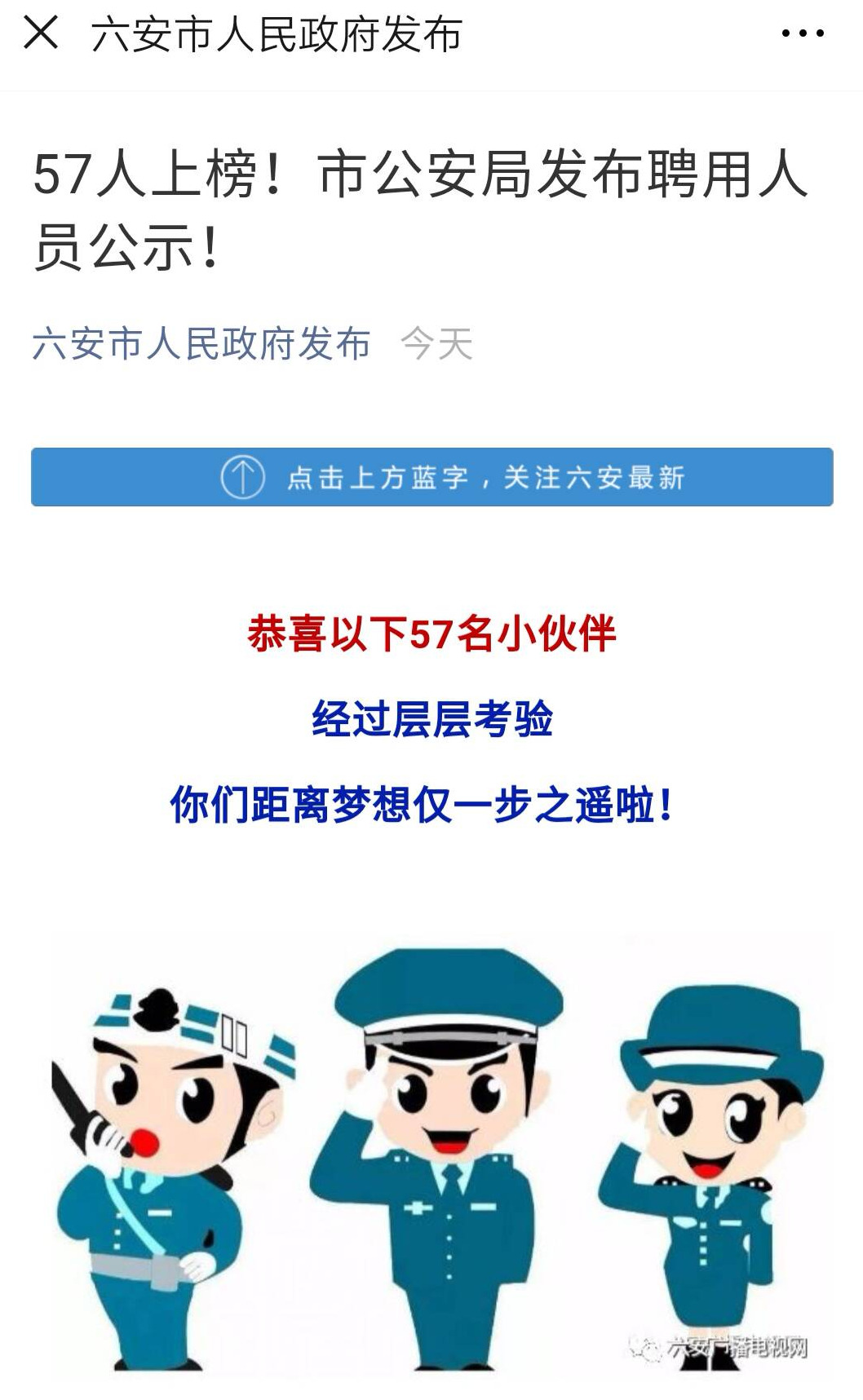The image size is (863, 1400).
Task: Close the article page
Action: coord(41,34)
